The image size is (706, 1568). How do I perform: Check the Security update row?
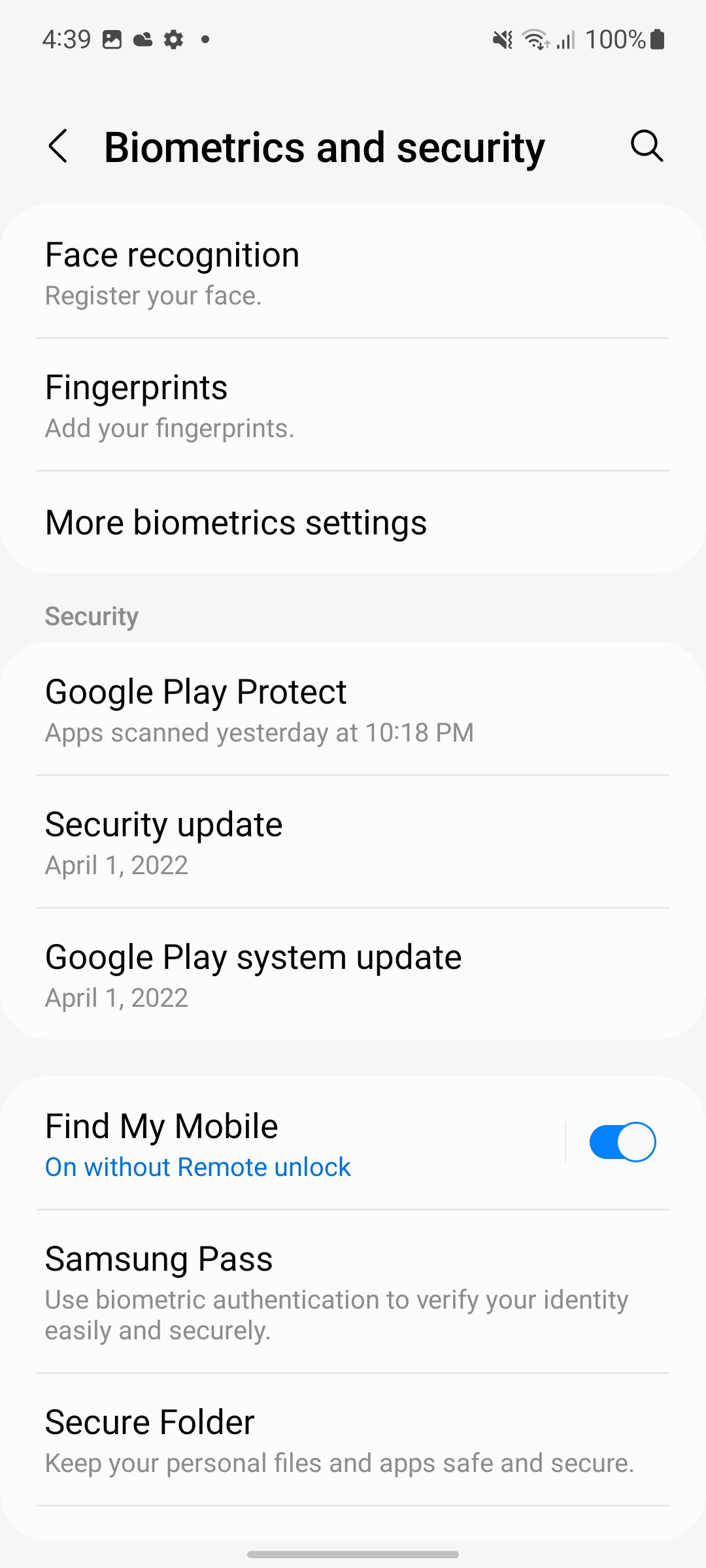click(x=353, y=841)
